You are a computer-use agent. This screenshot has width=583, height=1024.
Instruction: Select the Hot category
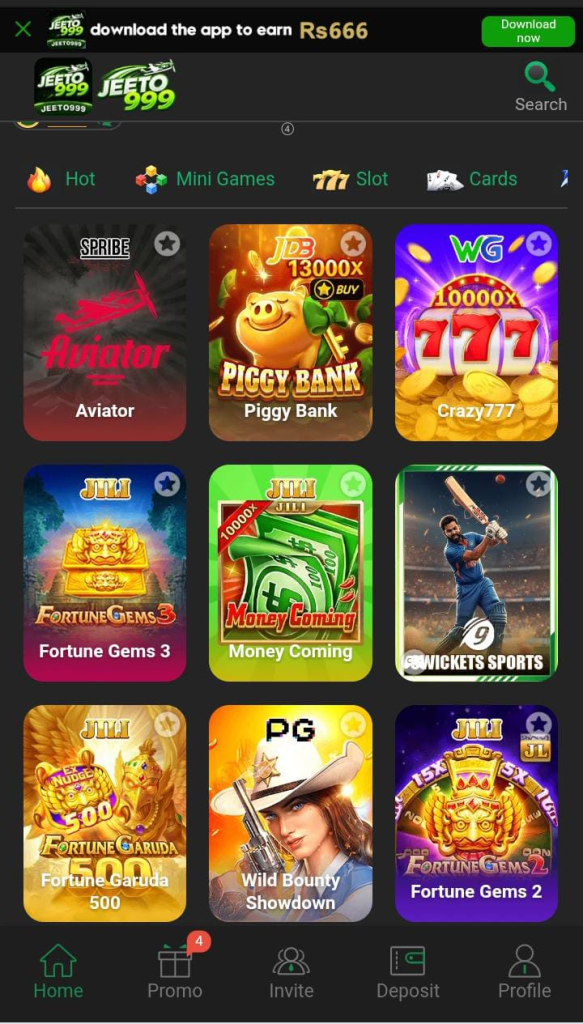[61, 179]
